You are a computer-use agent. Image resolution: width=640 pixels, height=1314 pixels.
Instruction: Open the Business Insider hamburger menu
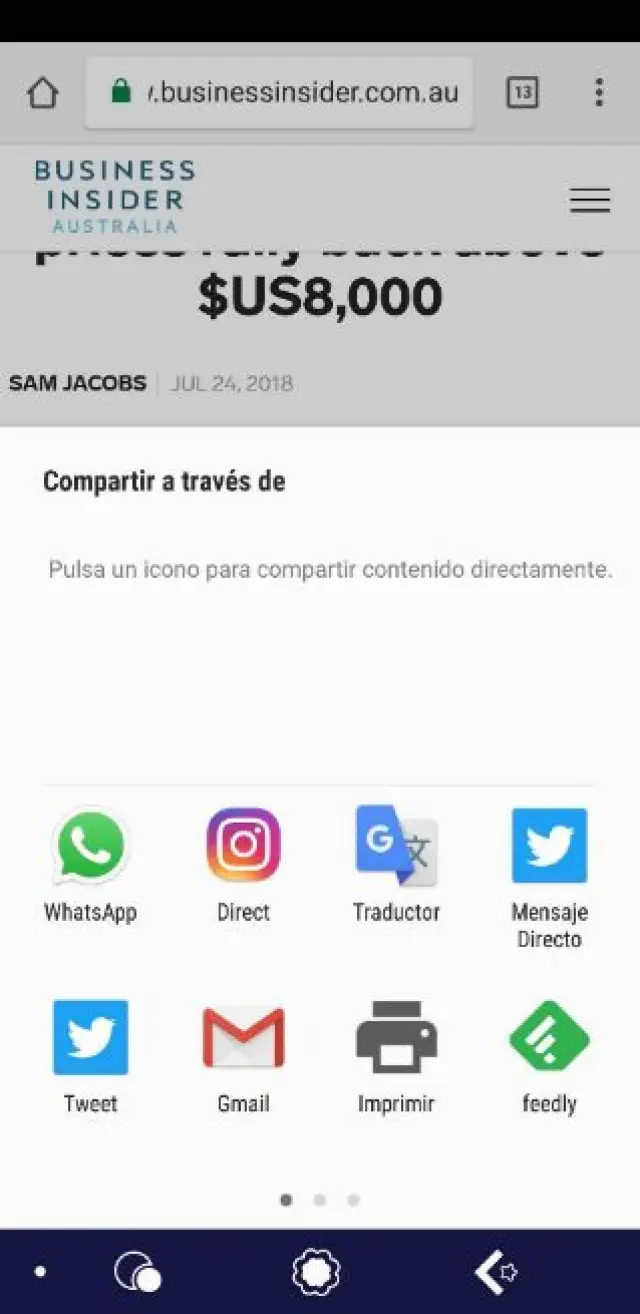pyautogui.click(x=590, y=200)
